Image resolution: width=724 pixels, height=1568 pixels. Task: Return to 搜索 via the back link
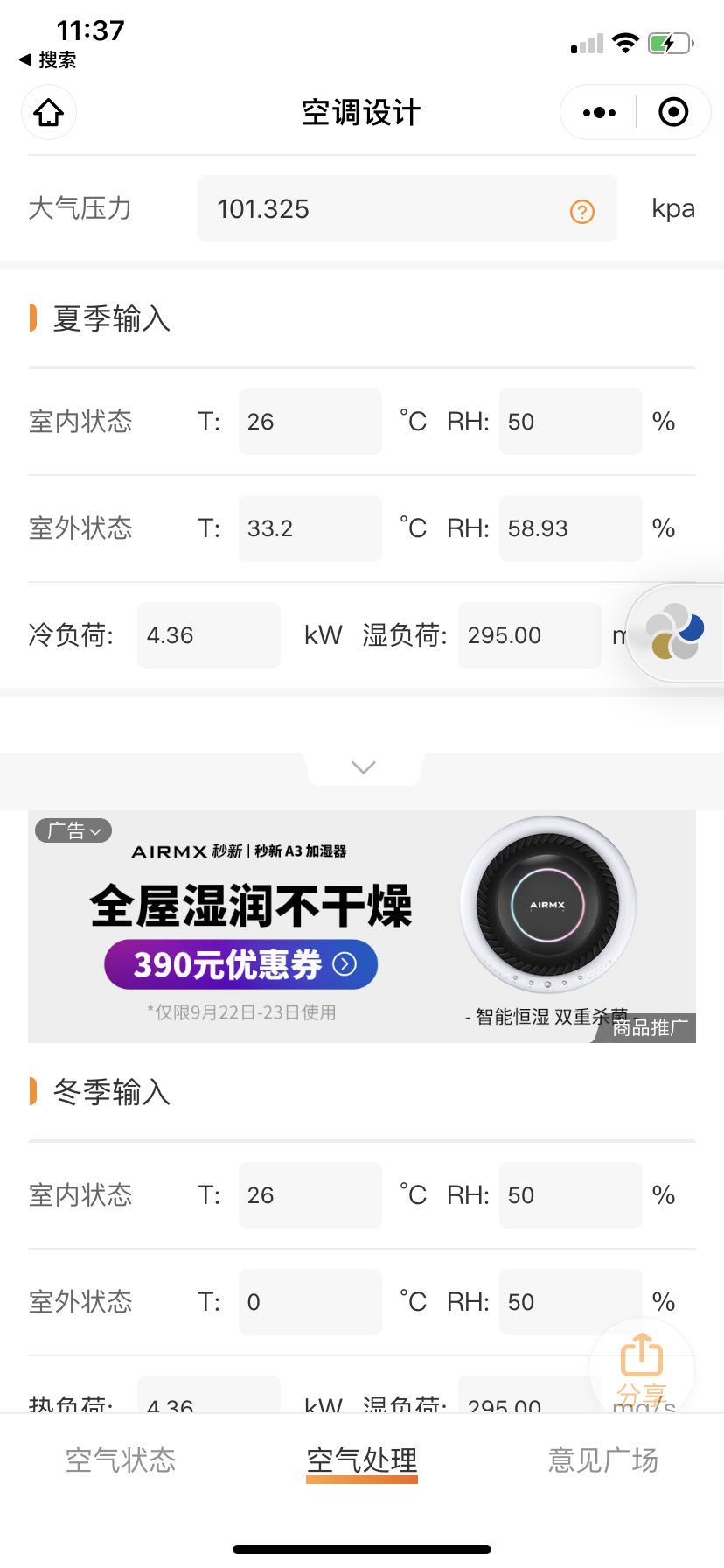tap(48, 59)
